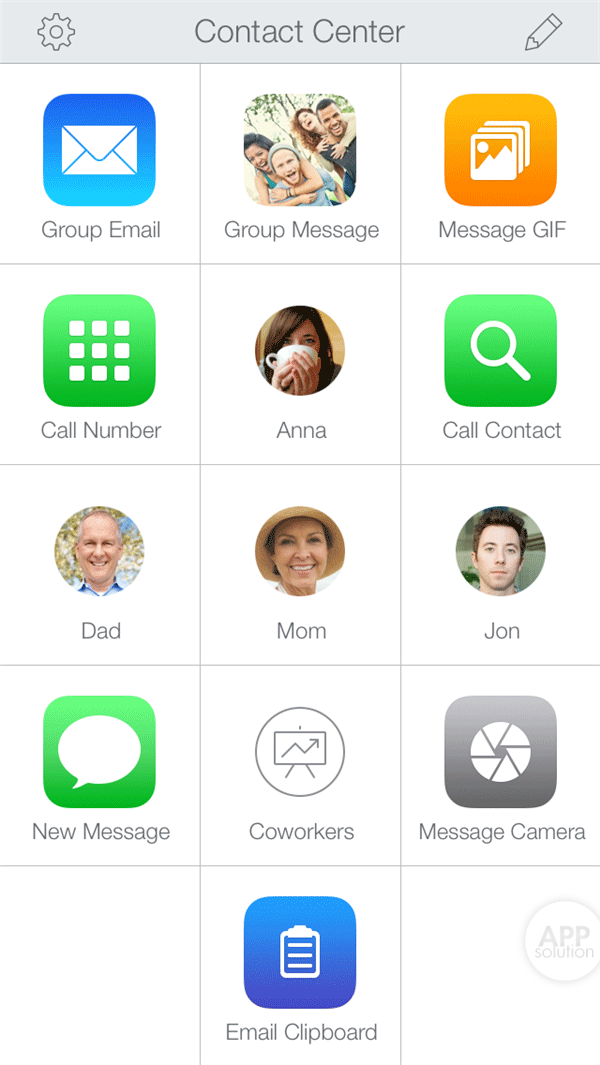Open the Mom contact
Viewport: 600px width, 1065px height.
pos(300,551)
